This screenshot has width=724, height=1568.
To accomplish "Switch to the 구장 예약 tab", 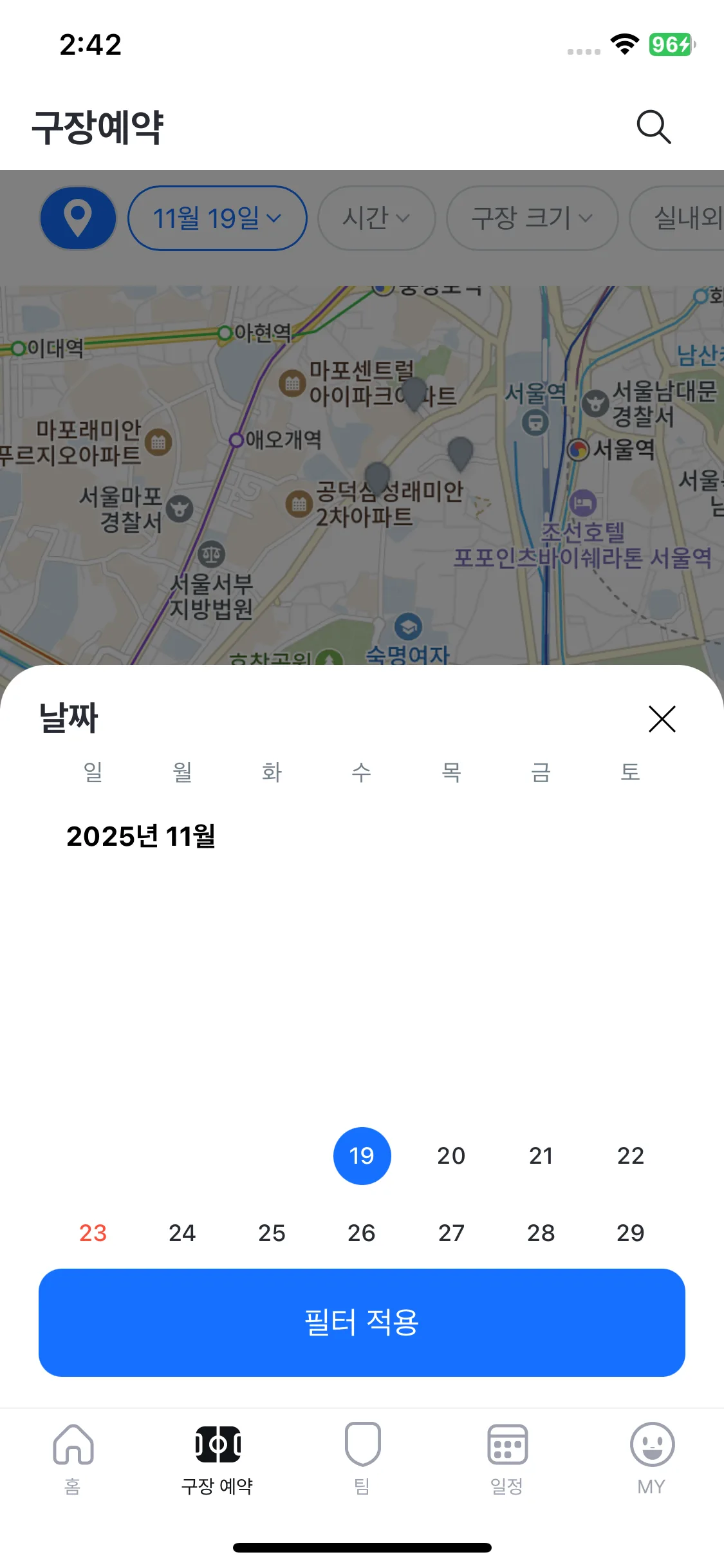I will pyautogui.click(x=218, y=1461).
